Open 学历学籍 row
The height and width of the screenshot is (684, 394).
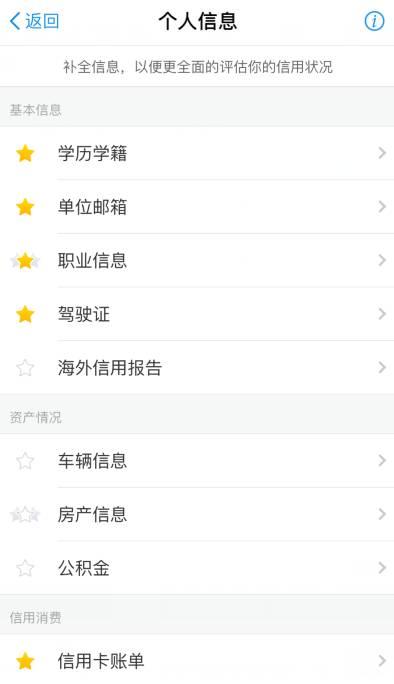(x=197, y=153)
